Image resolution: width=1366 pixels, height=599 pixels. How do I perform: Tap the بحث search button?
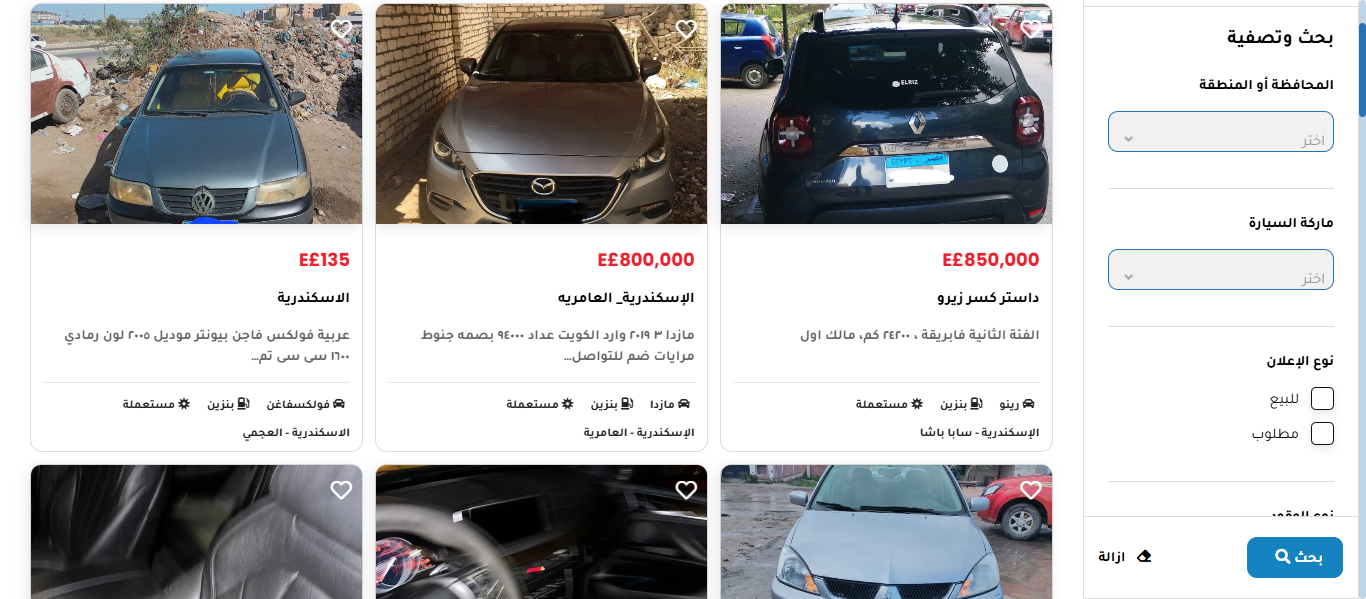pyautogui.click(x=1294, y=557)
